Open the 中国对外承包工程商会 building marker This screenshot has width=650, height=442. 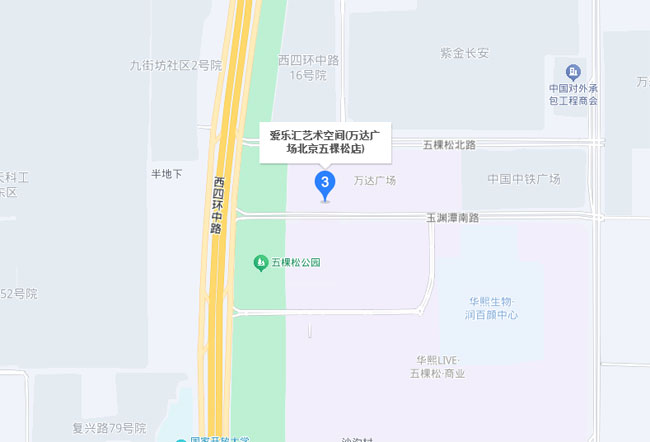click(573, 73)
